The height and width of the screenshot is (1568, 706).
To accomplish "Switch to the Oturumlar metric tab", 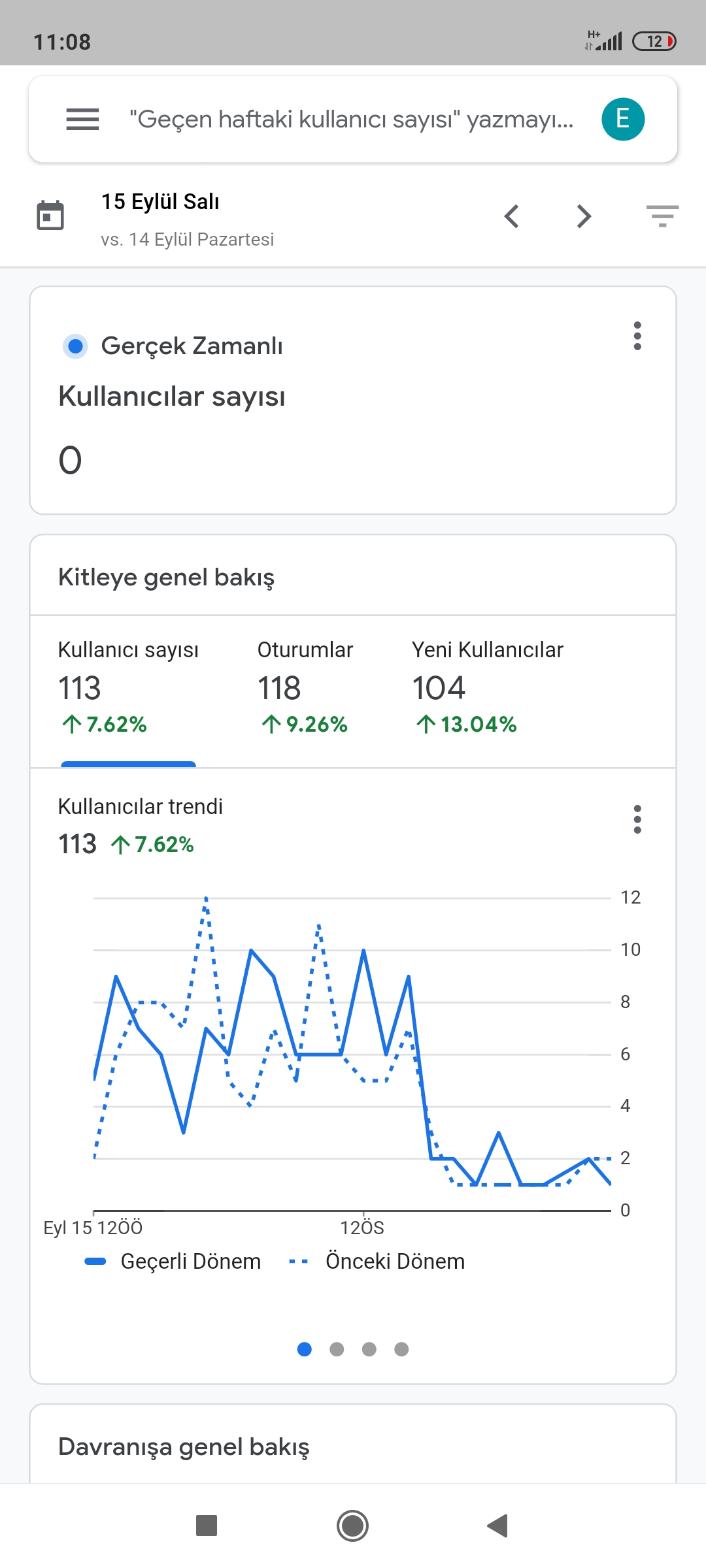I will point(305,688).
